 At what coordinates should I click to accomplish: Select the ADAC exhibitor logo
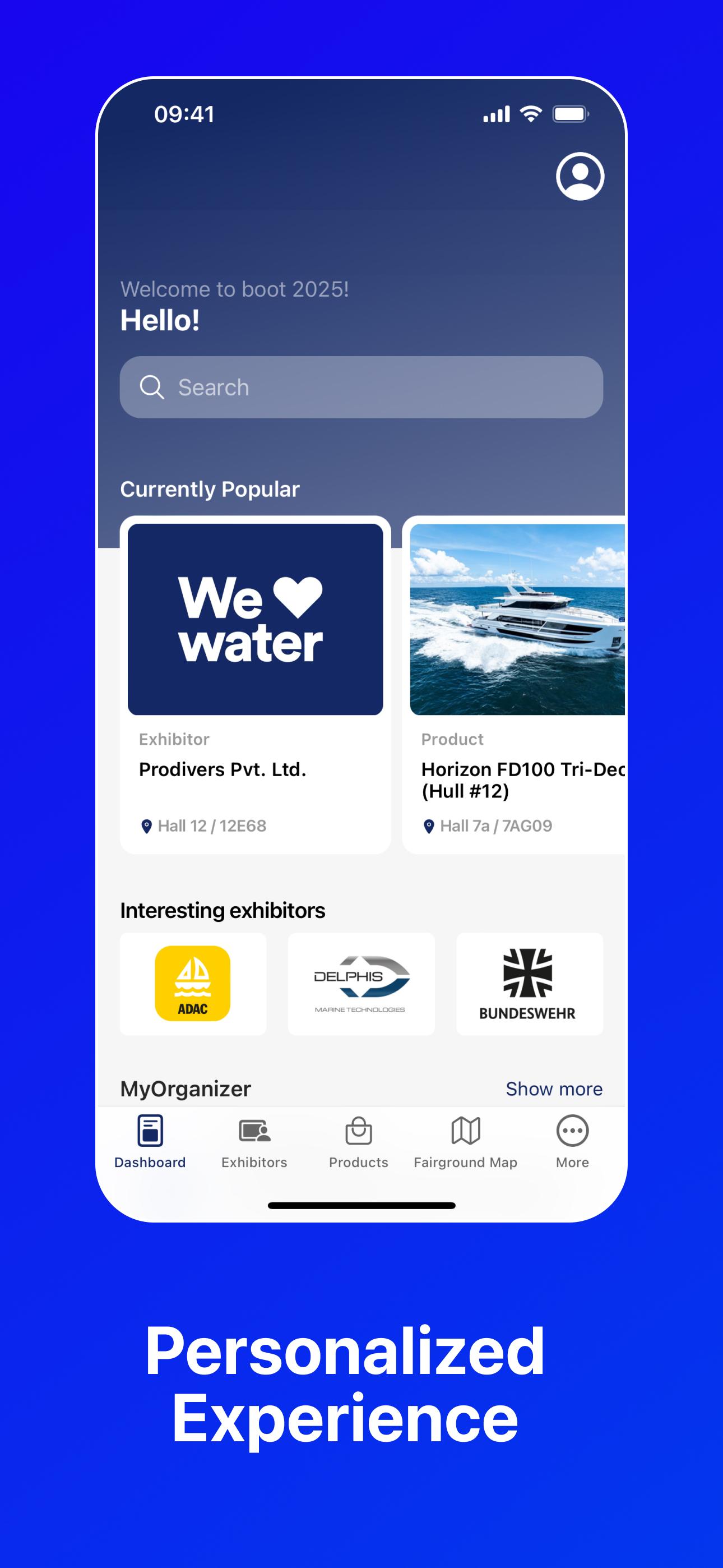click(x=193, y=984)
